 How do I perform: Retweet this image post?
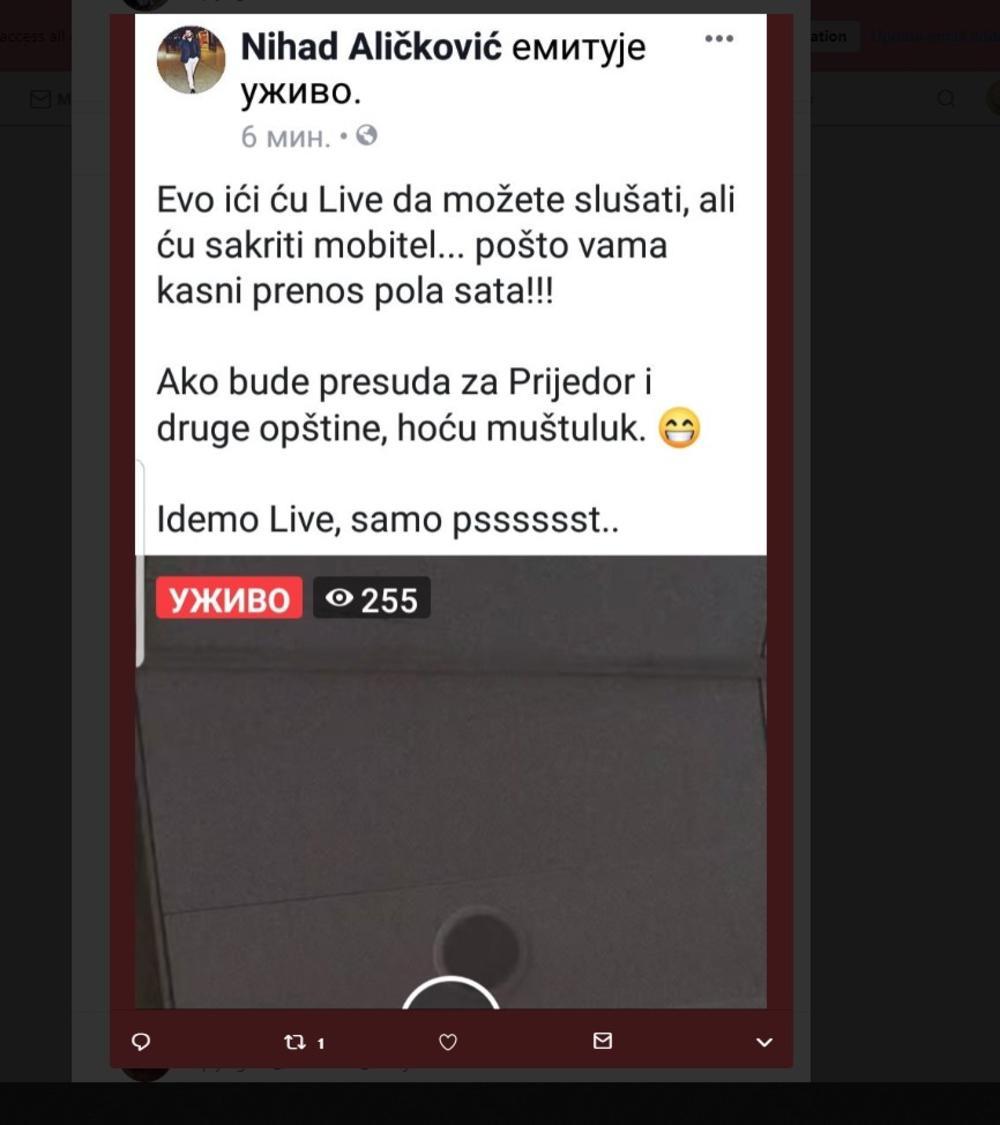coord(295,1042)
